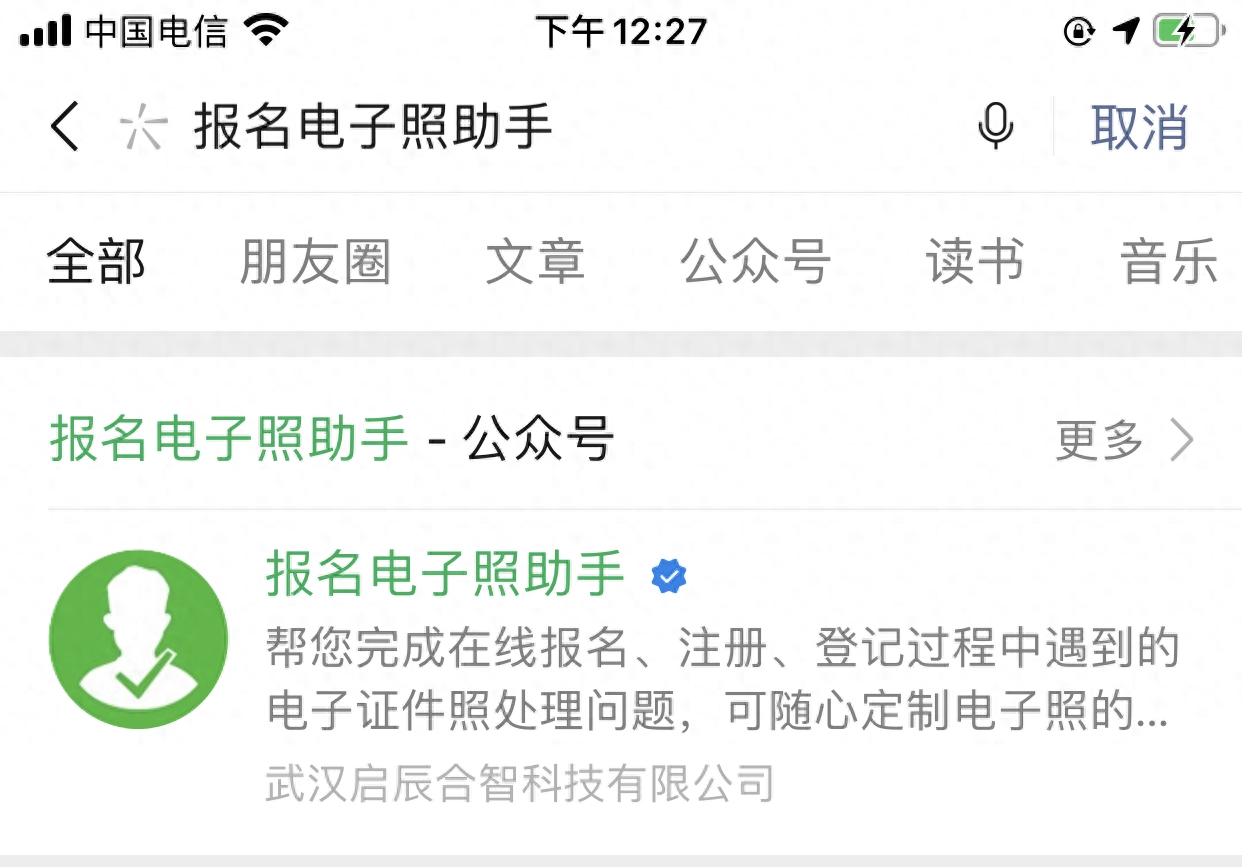Image resolution: width=1242 pixels, height=867 pixels.
Task: Switch to the 公众号 tab
Action: click(x=755, y=262)
